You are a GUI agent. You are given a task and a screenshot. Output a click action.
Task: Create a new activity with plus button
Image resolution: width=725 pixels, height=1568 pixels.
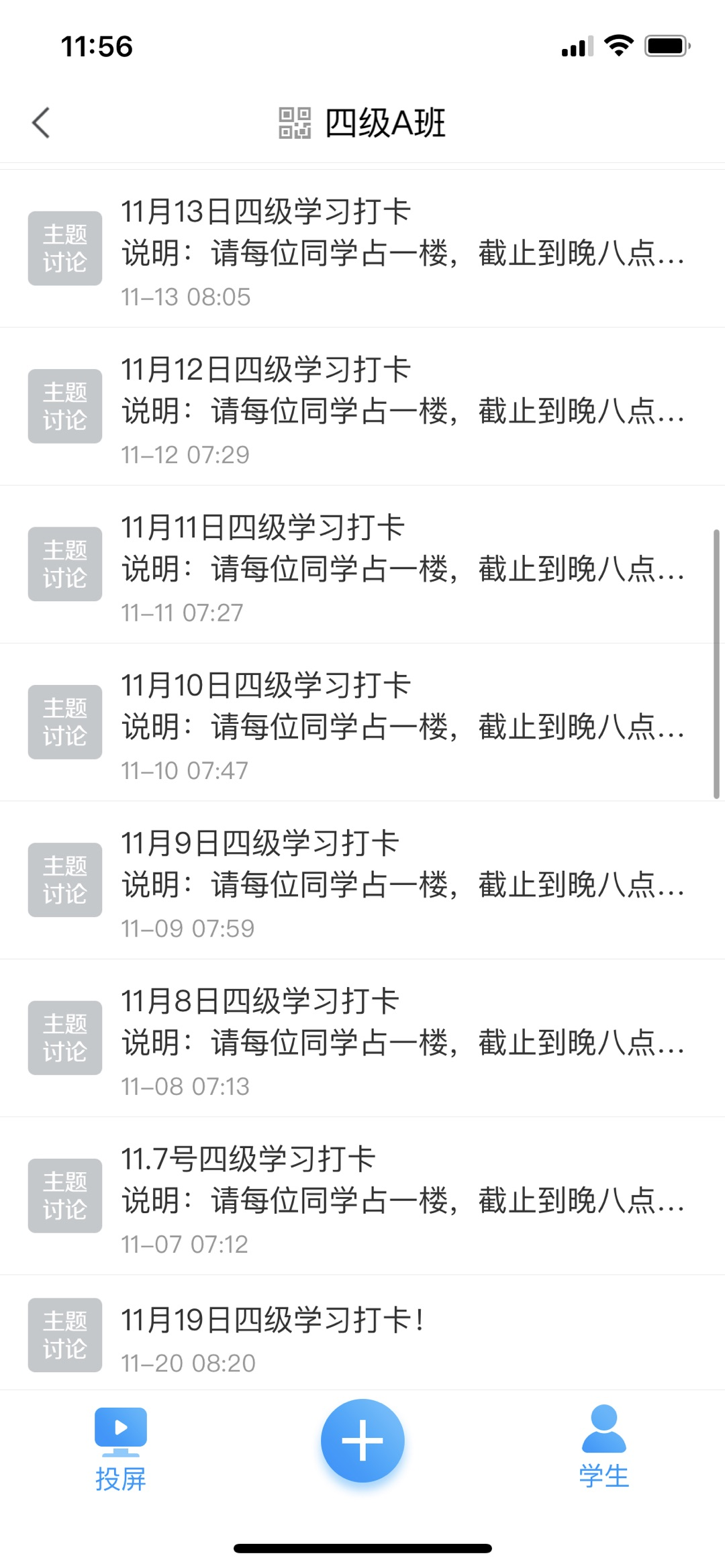[x=362, y=1441]
